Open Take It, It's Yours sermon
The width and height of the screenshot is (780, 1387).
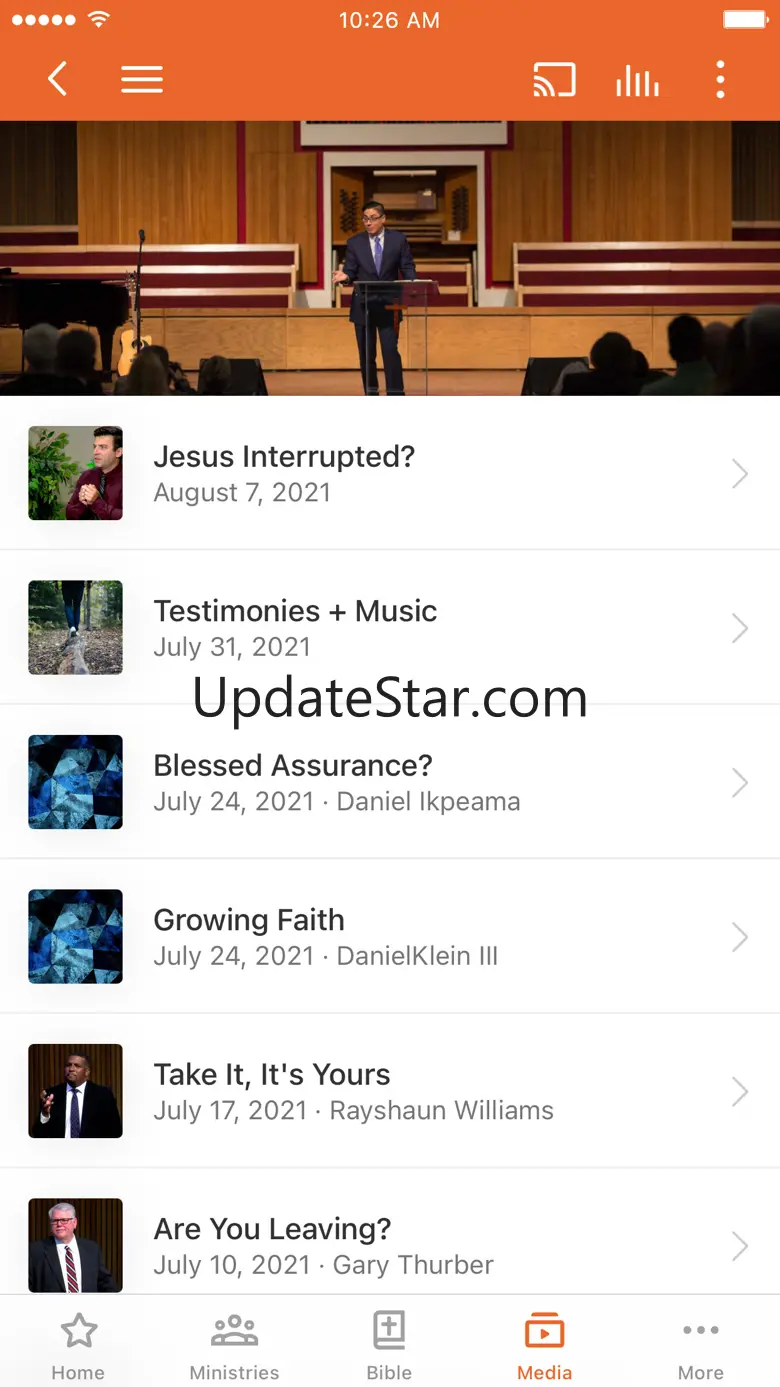pyautogui.click(x=390, y=1091)
